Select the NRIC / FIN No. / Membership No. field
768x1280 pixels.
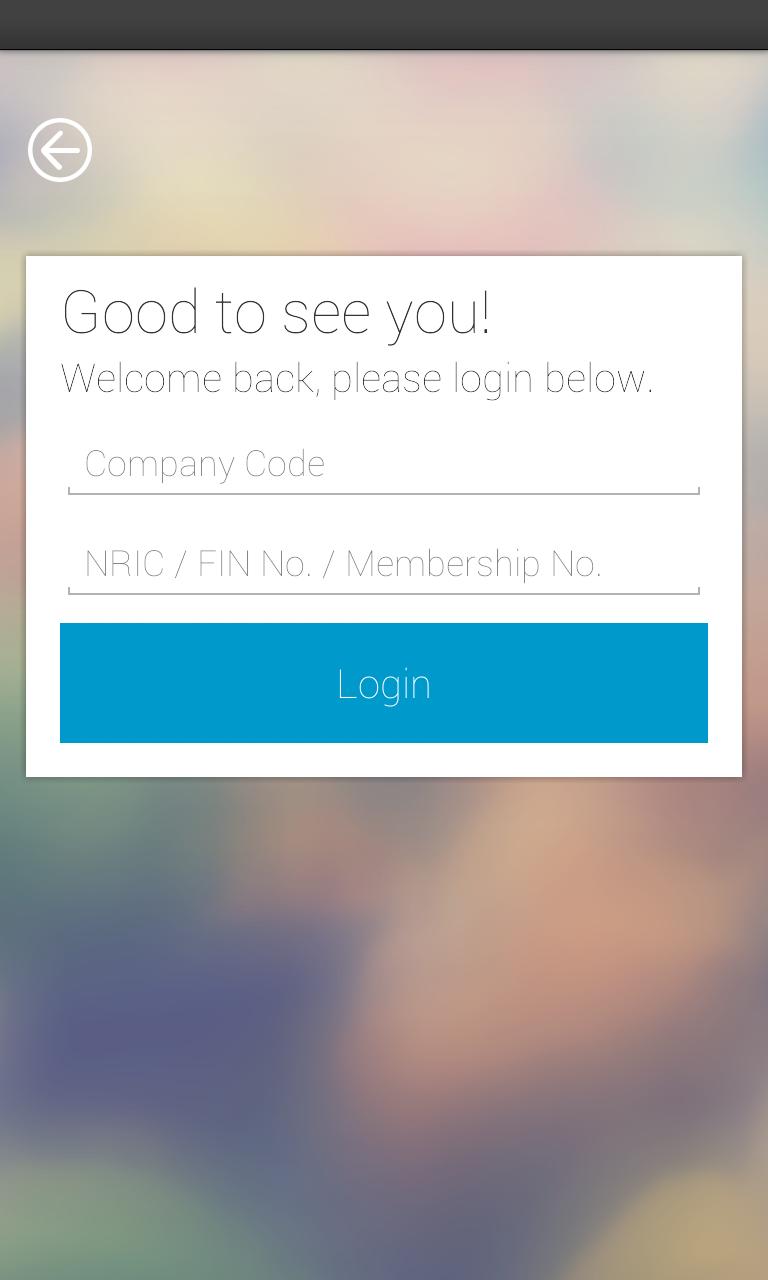point(383,564)
